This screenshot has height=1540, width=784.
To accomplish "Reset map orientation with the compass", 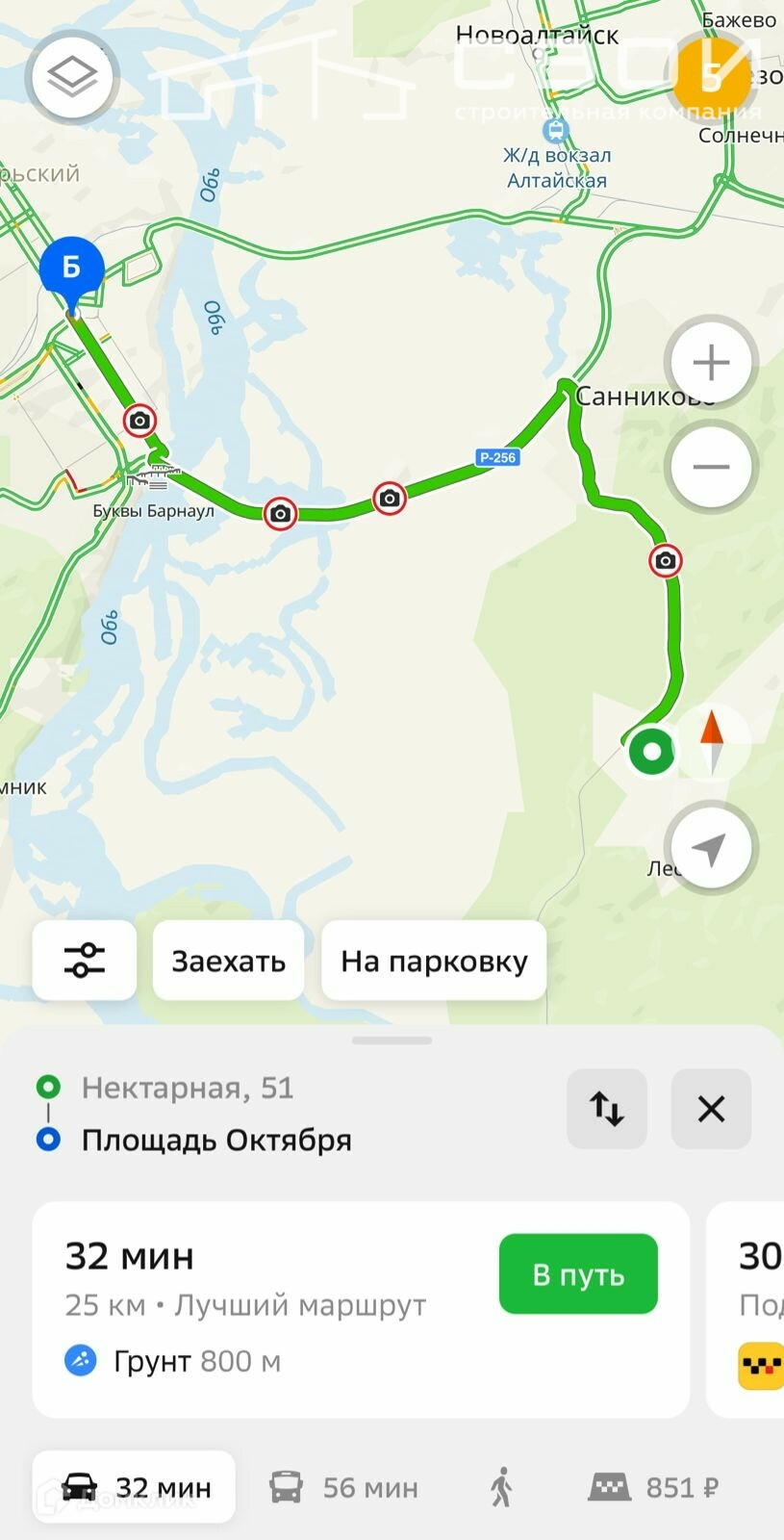I will (x=712, y=740).
